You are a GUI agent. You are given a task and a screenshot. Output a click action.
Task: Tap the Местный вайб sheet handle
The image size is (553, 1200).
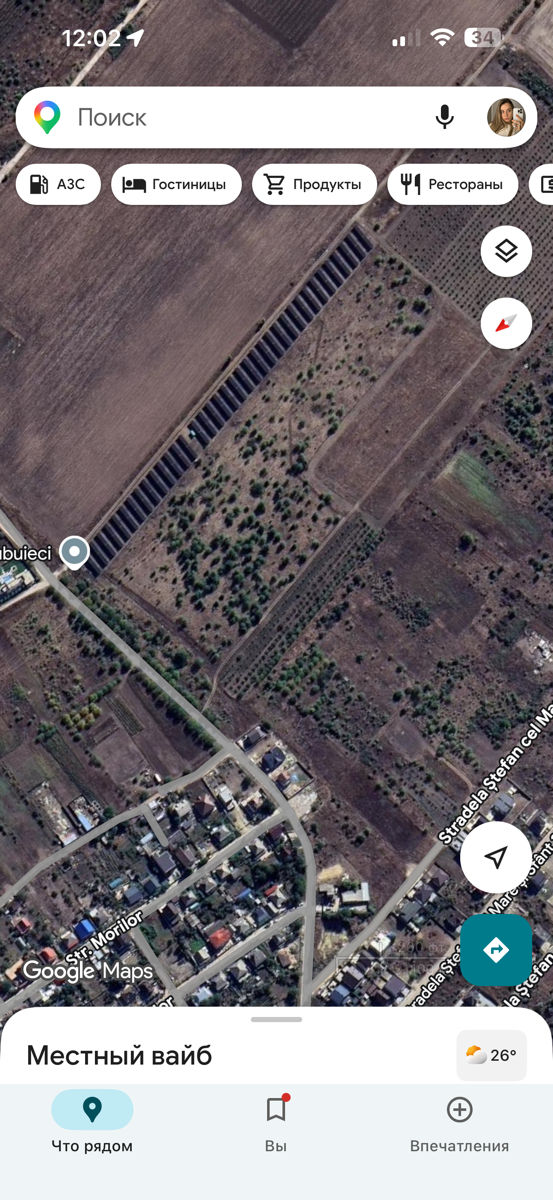pyautogui.click(x=276, y=1019)
